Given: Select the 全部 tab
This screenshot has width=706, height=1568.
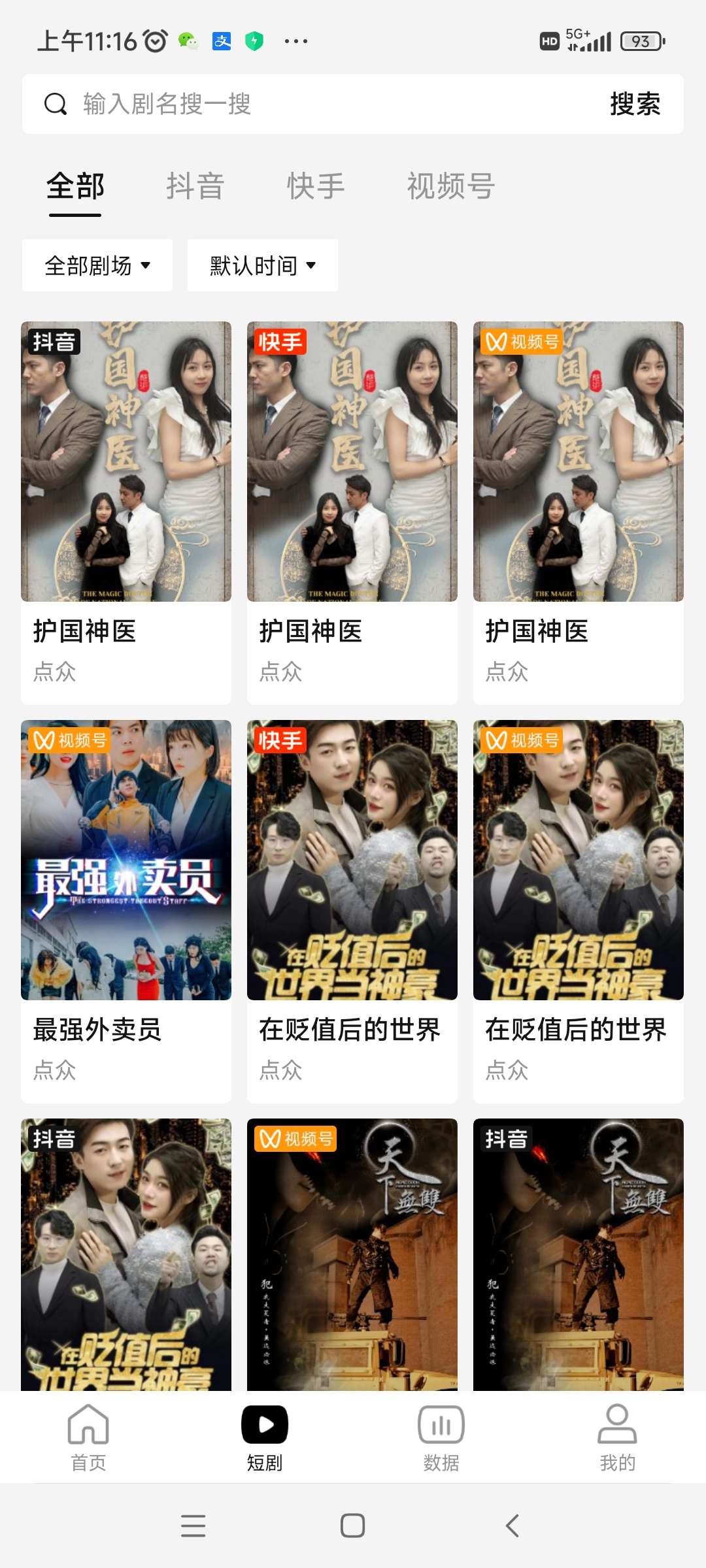Looking at the screenshot, I should (x=76, y=187).
